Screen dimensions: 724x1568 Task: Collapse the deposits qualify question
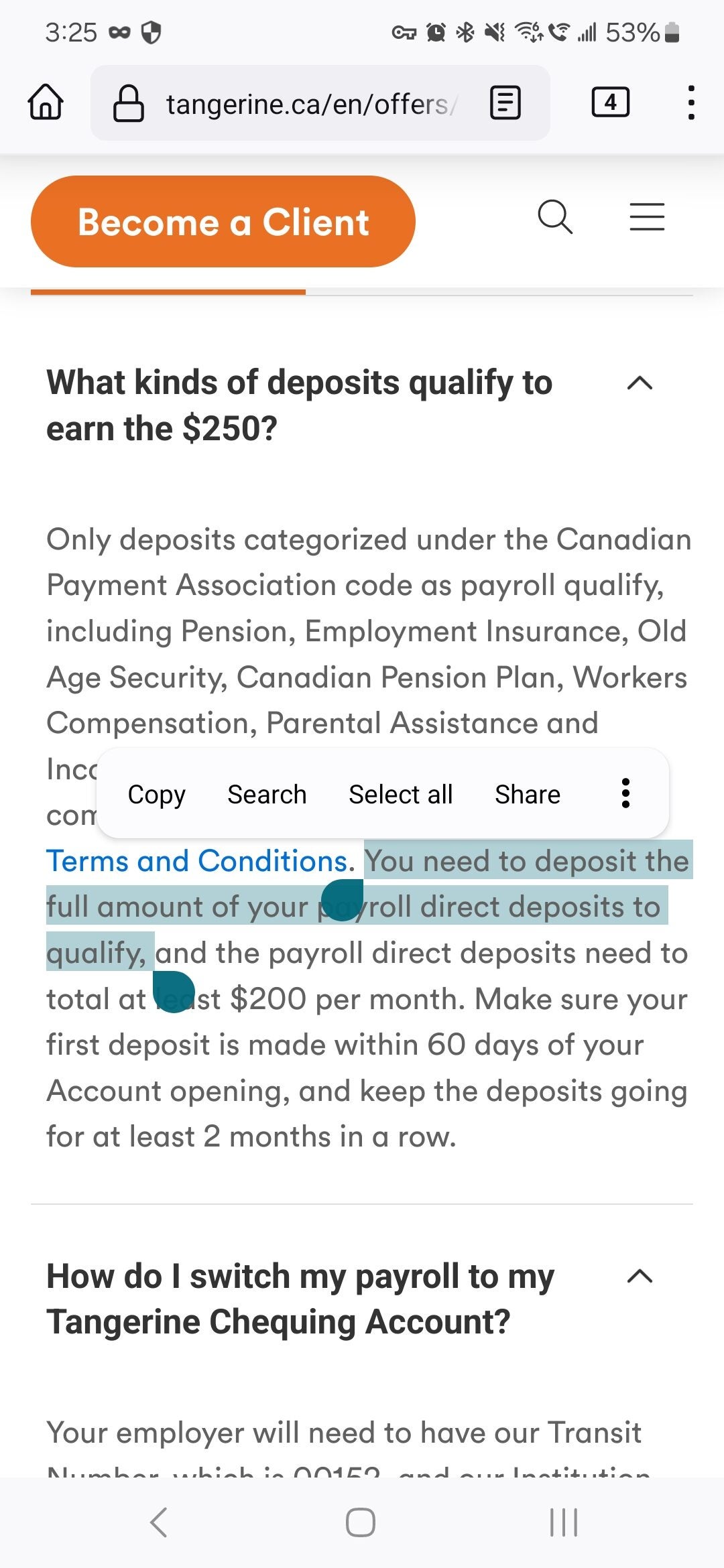[x=640, y=383]
